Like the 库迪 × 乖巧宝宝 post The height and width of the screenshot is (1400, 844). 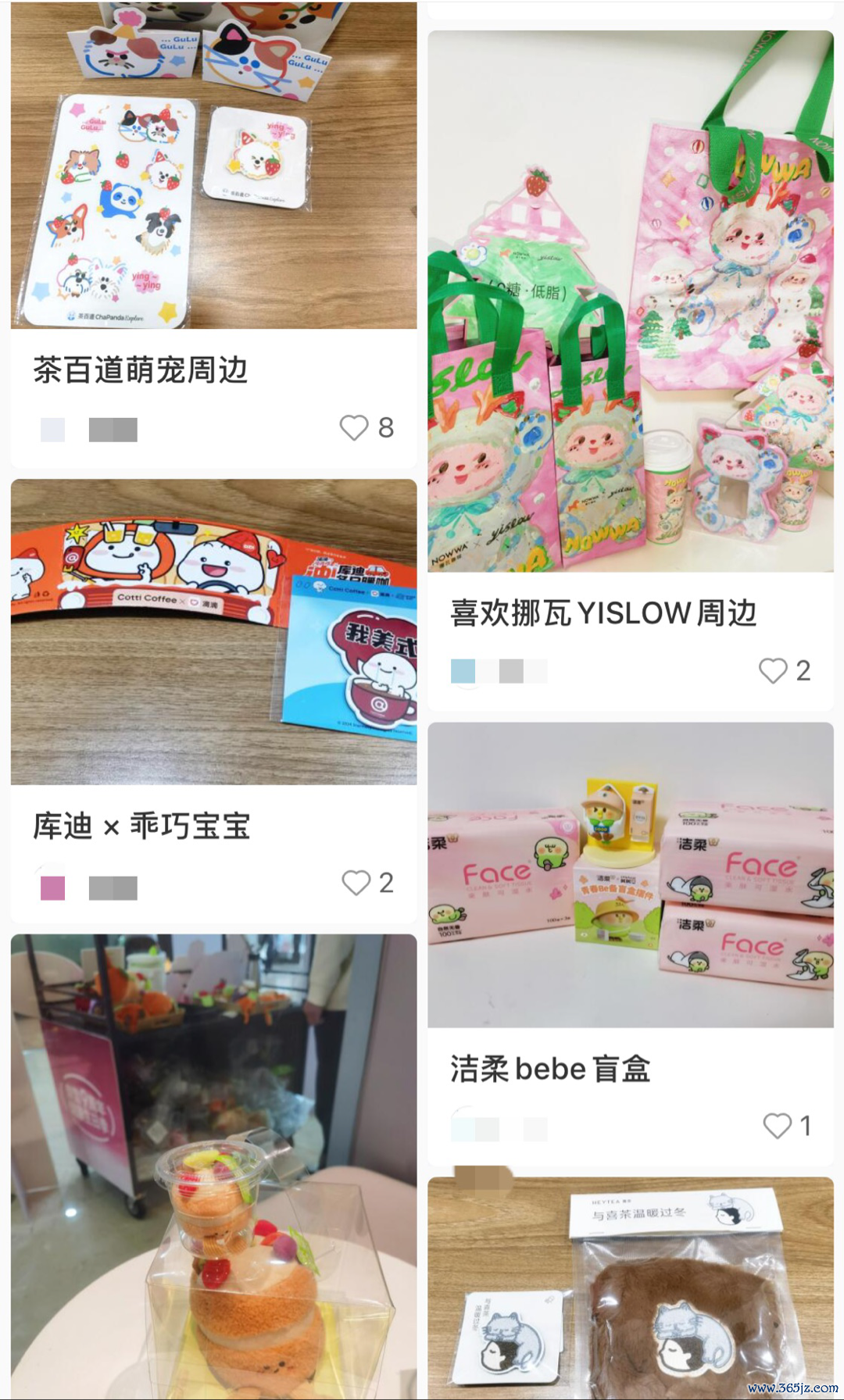pyautogui.click(x=356, y=883)
